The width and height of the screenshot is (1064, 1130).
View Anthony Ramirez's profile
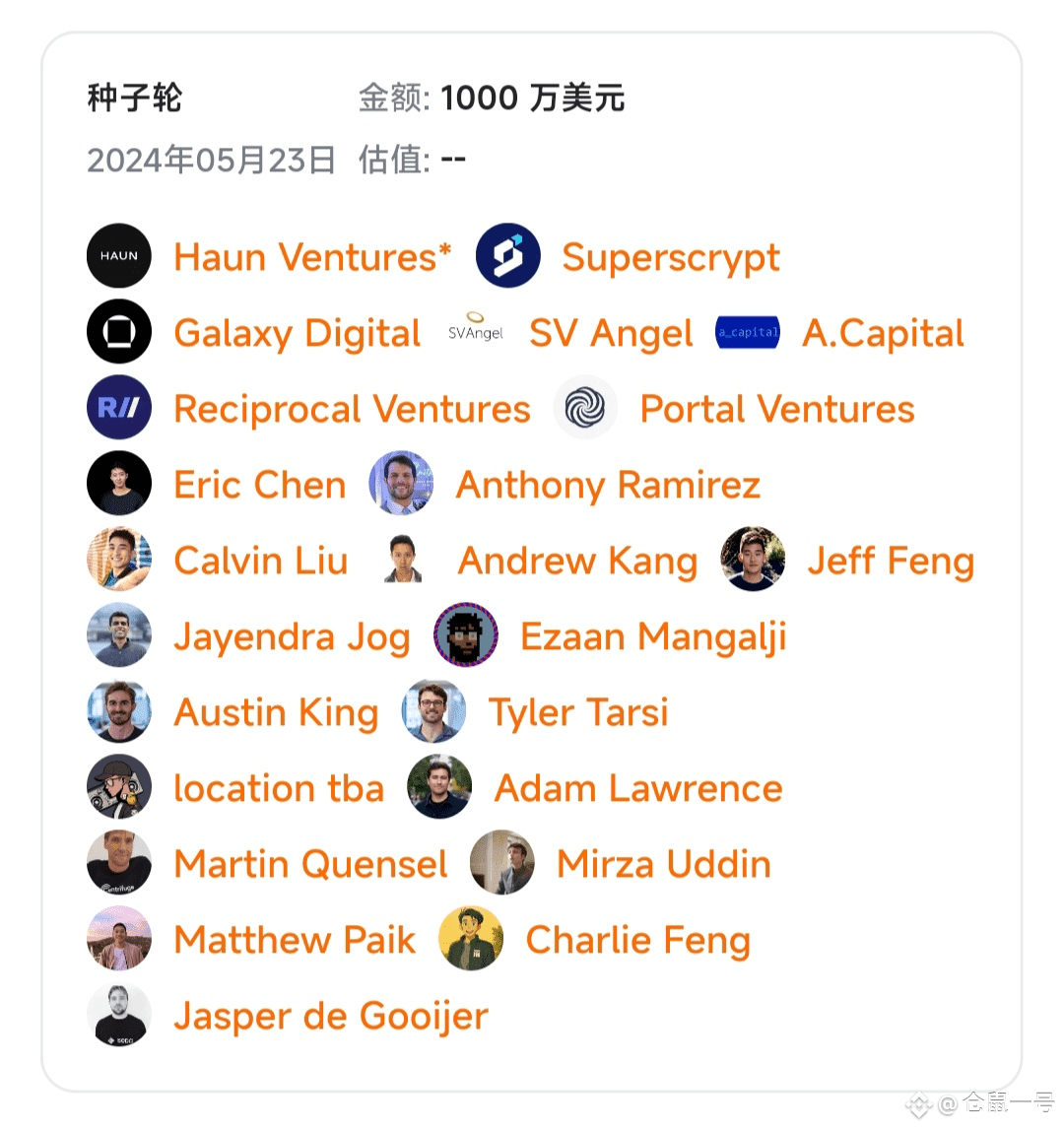(608, 485)
